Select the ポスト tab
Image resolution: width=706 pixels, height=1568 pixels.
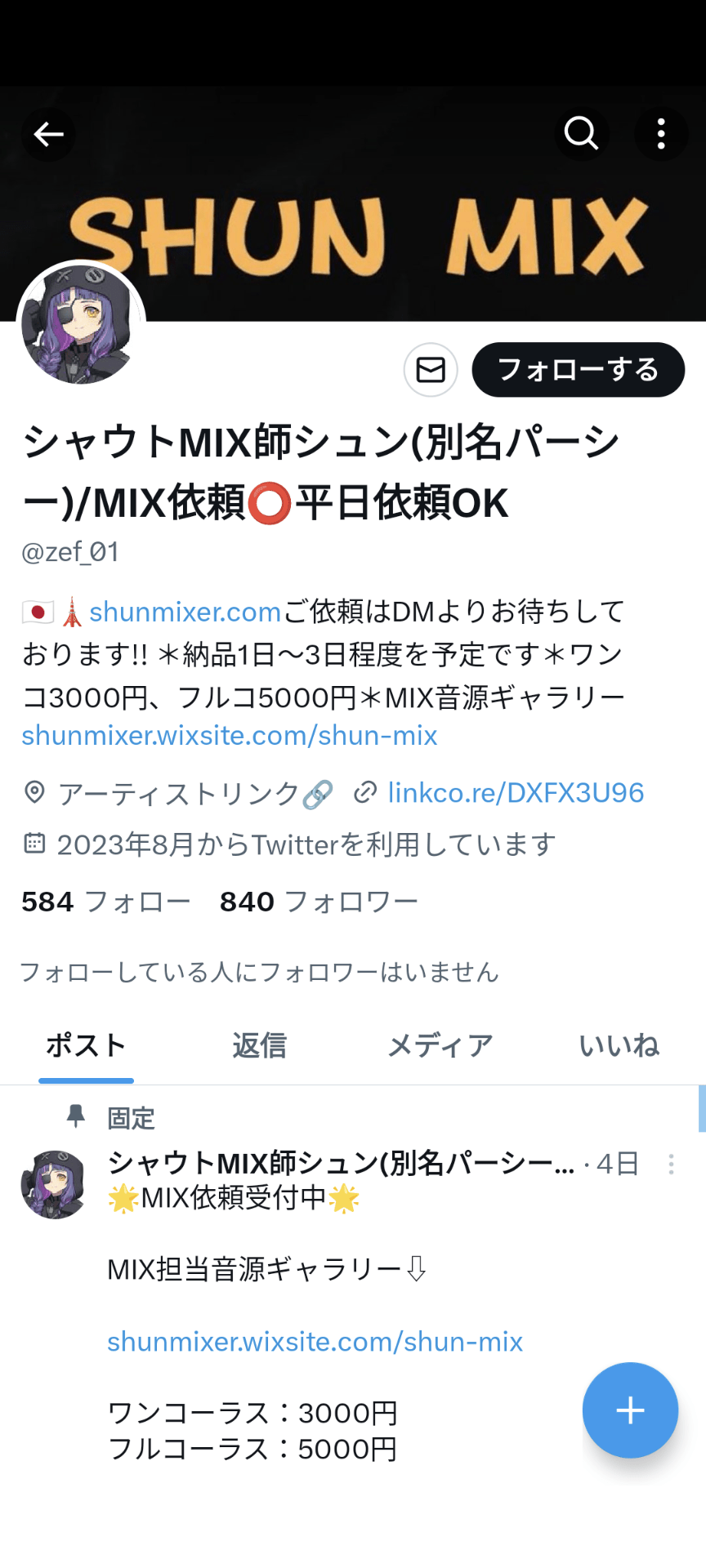click(86, 1045)
